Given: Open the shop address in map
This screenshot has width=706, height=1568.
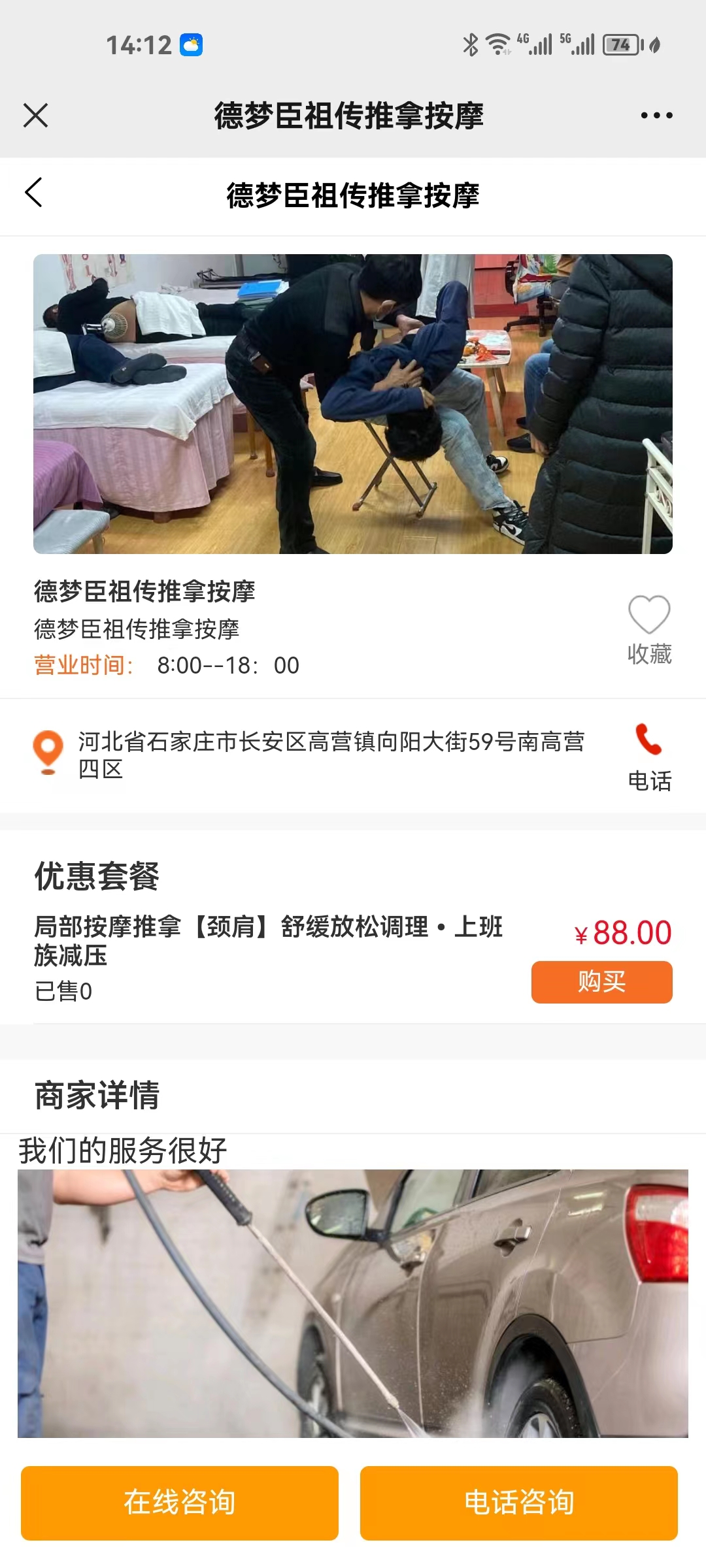Looking at the screenshot, I should (331, 755).
